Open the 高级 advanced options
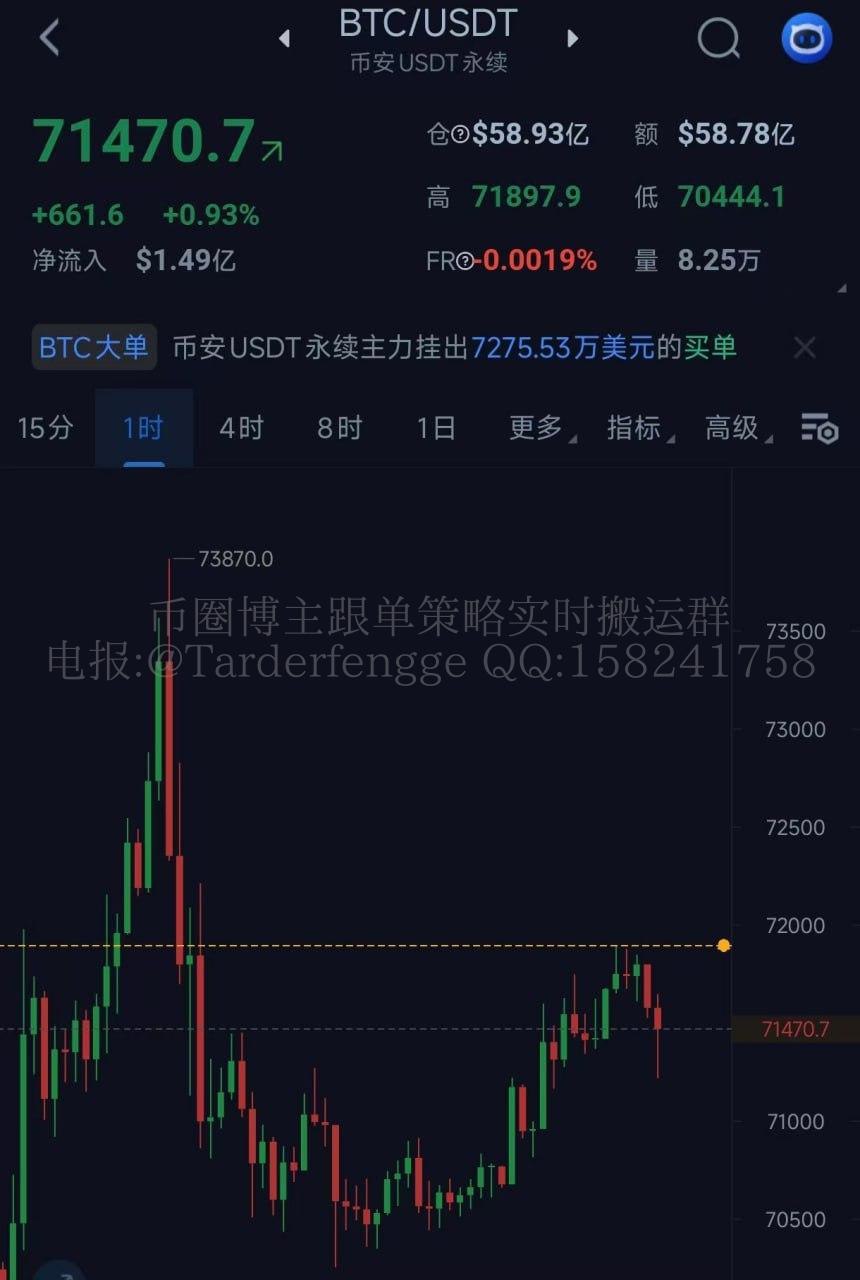The height and width of the screenshot is (1280, 860). click(735, 428)
